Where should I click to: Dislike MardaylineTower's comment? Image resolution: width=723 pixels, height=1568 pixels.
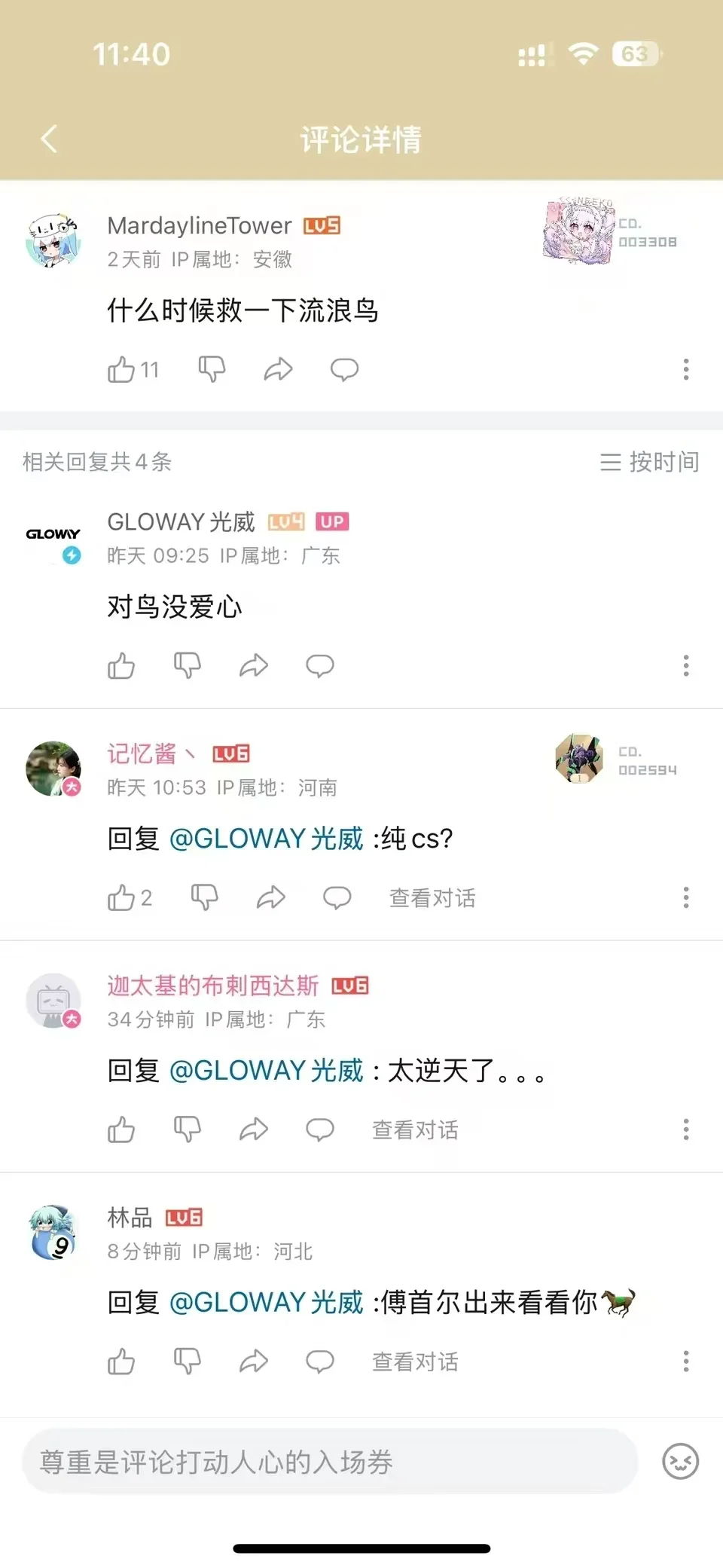(212, 369)
